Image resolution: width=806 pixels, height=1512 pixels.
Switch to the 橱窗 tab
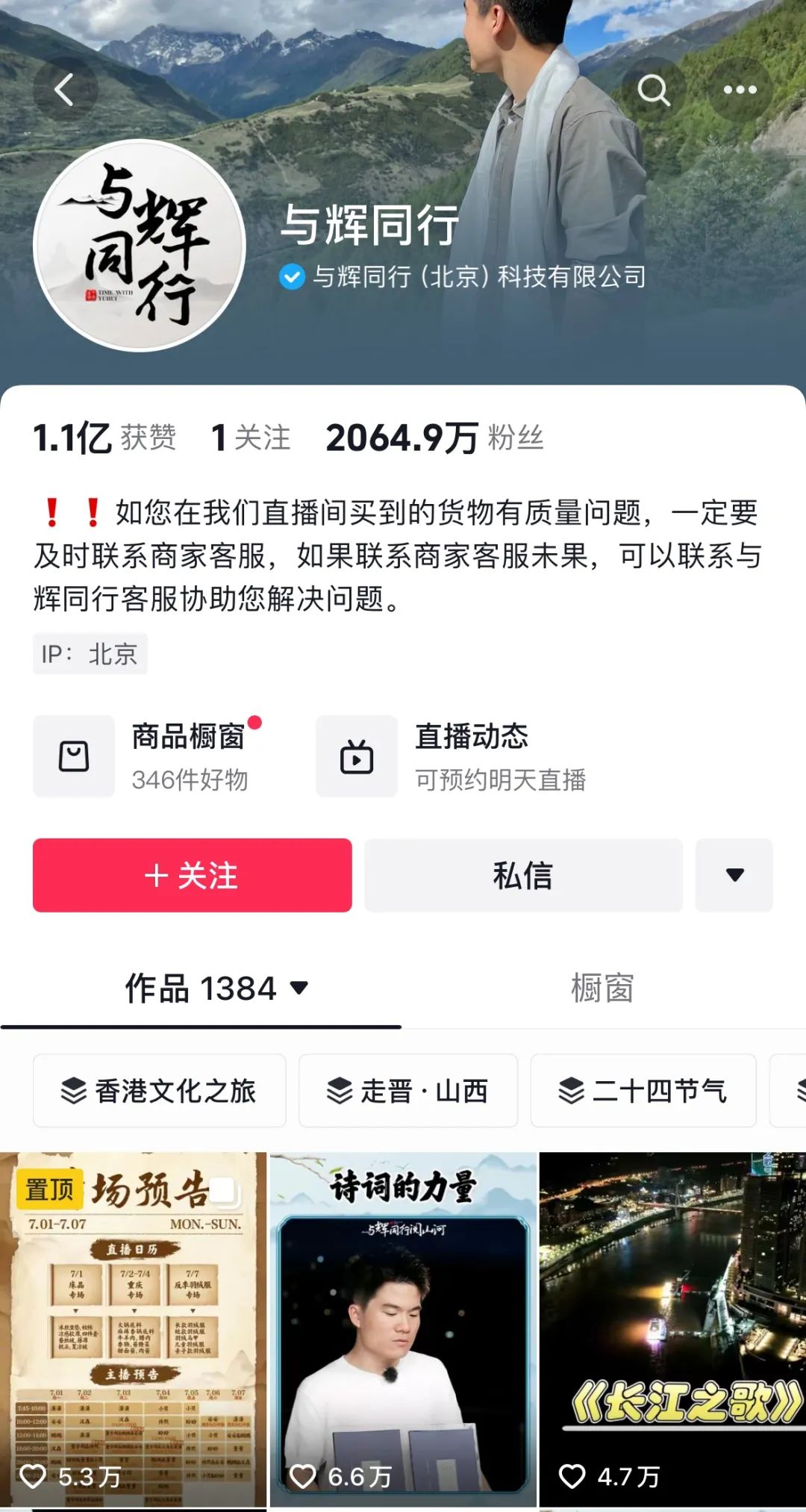tap(602, 989)
